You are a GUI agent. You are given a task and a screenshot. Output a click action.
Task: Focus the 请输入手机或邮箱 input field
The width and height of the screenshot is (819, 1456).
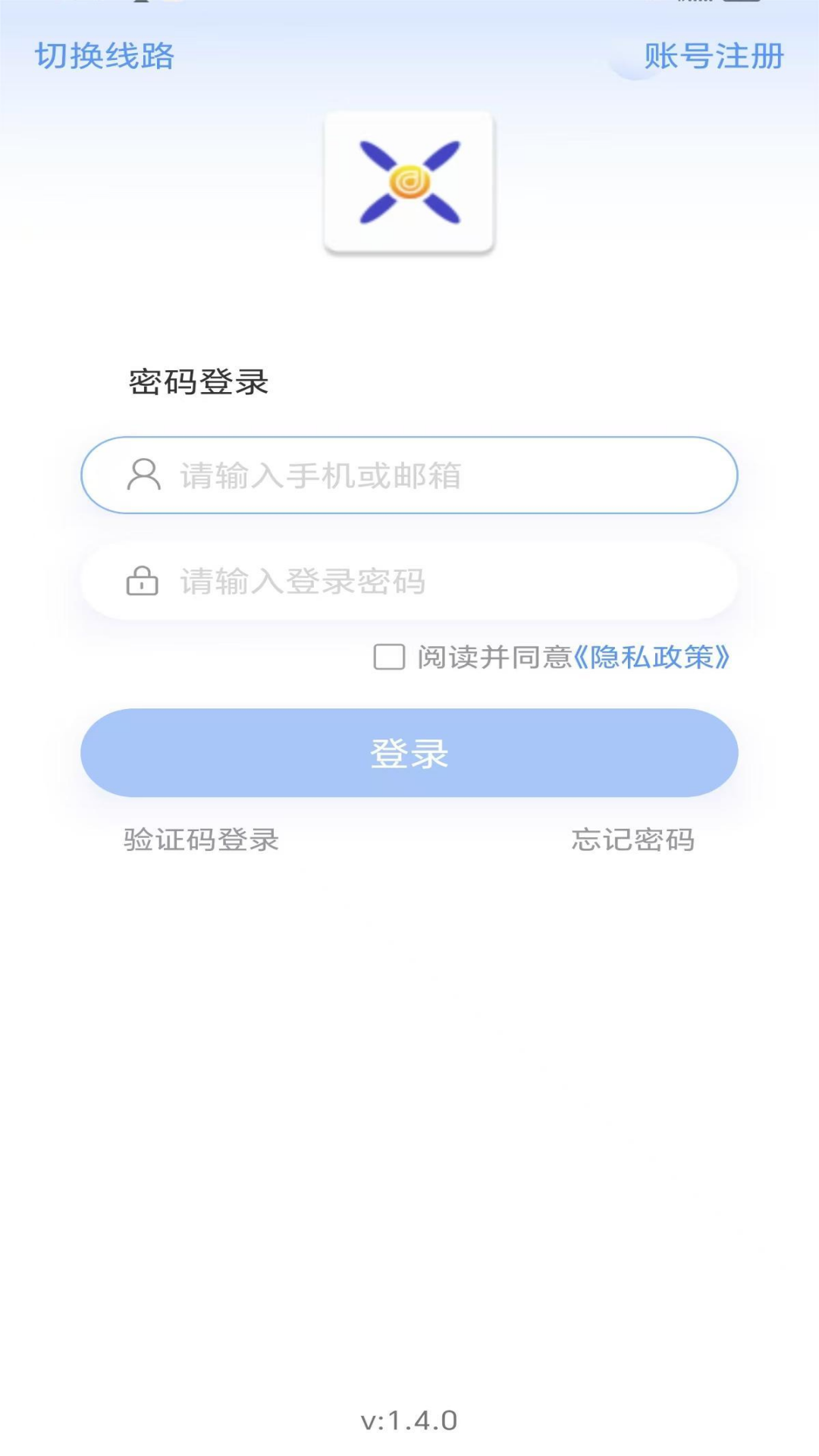(x=409, y=475)
